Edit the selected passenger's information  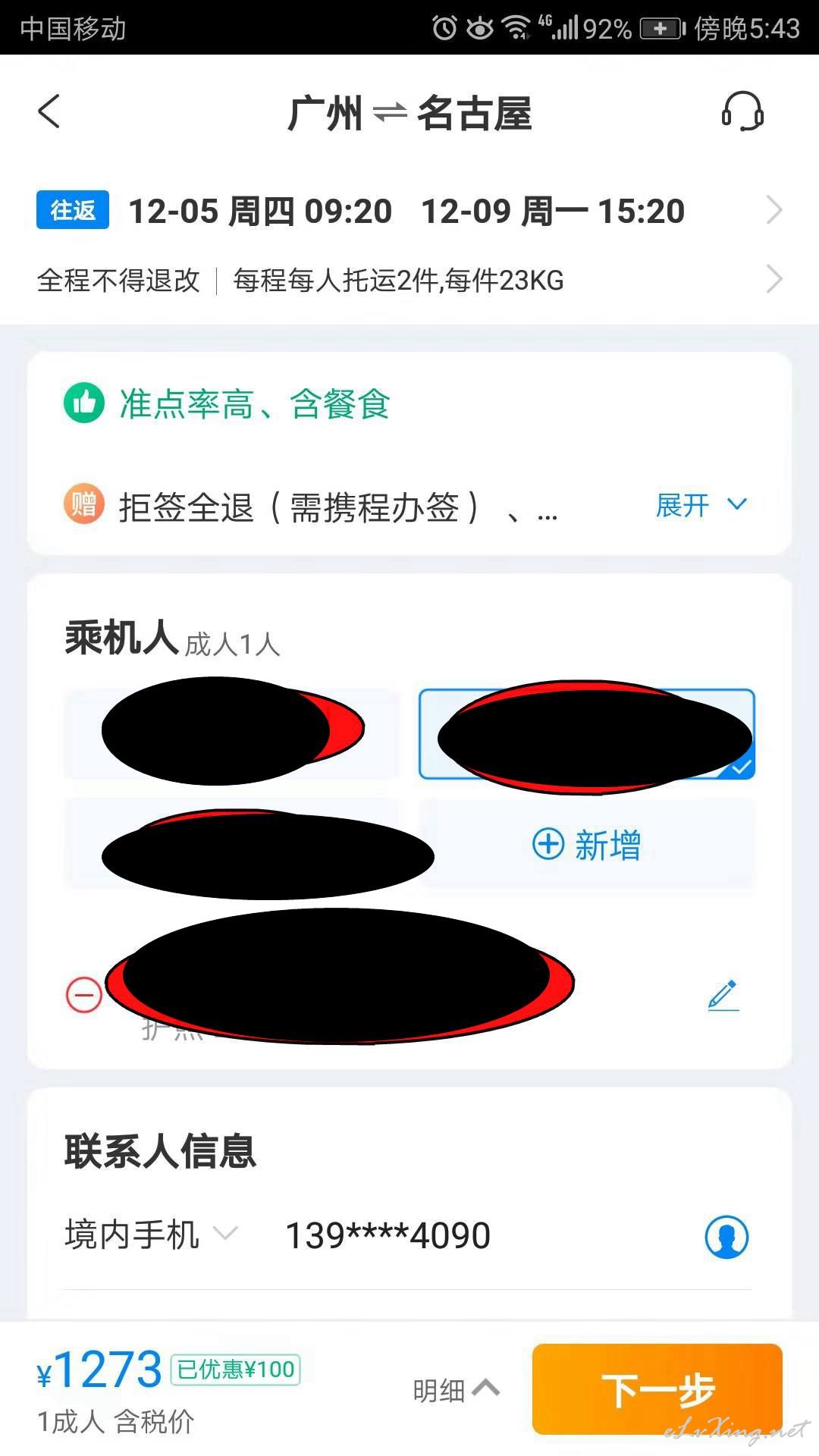point(723,995)
